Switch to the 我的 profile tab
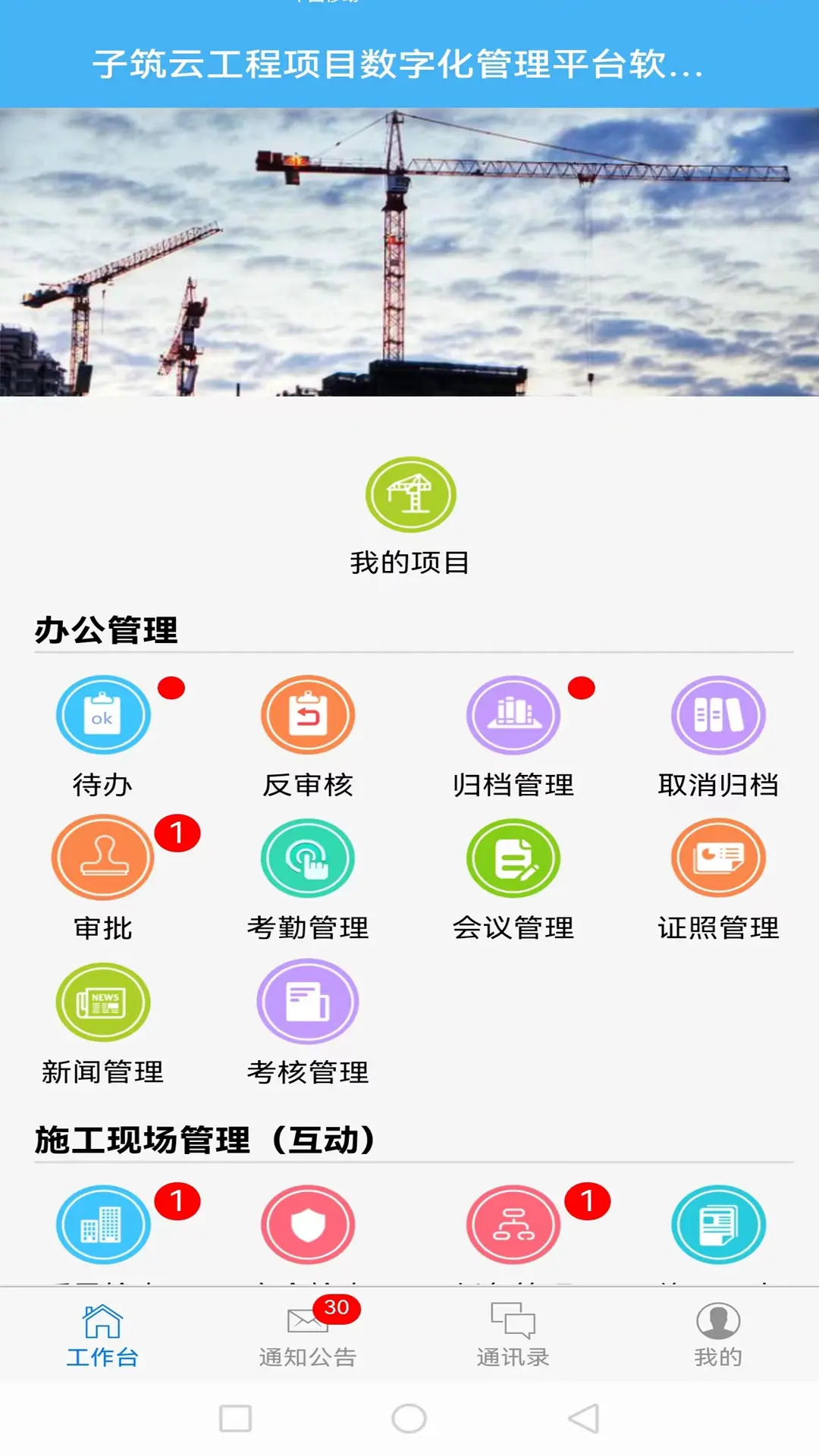 tap(718, 1335)
